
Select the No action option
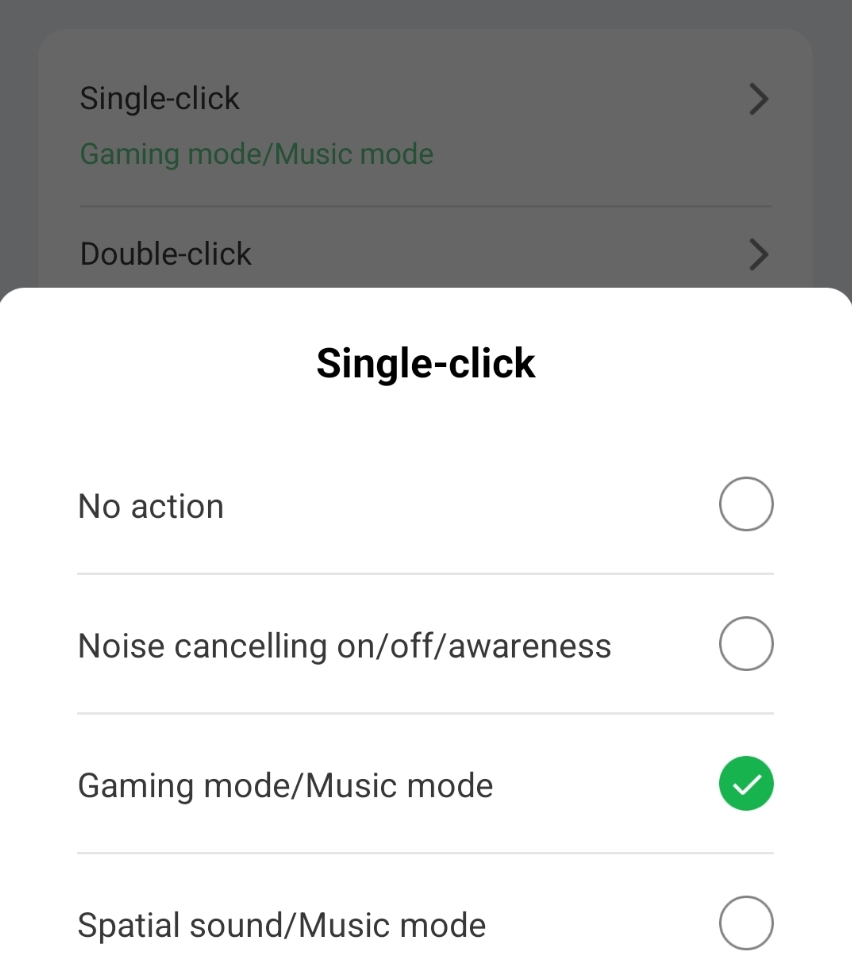click(745, 505)
